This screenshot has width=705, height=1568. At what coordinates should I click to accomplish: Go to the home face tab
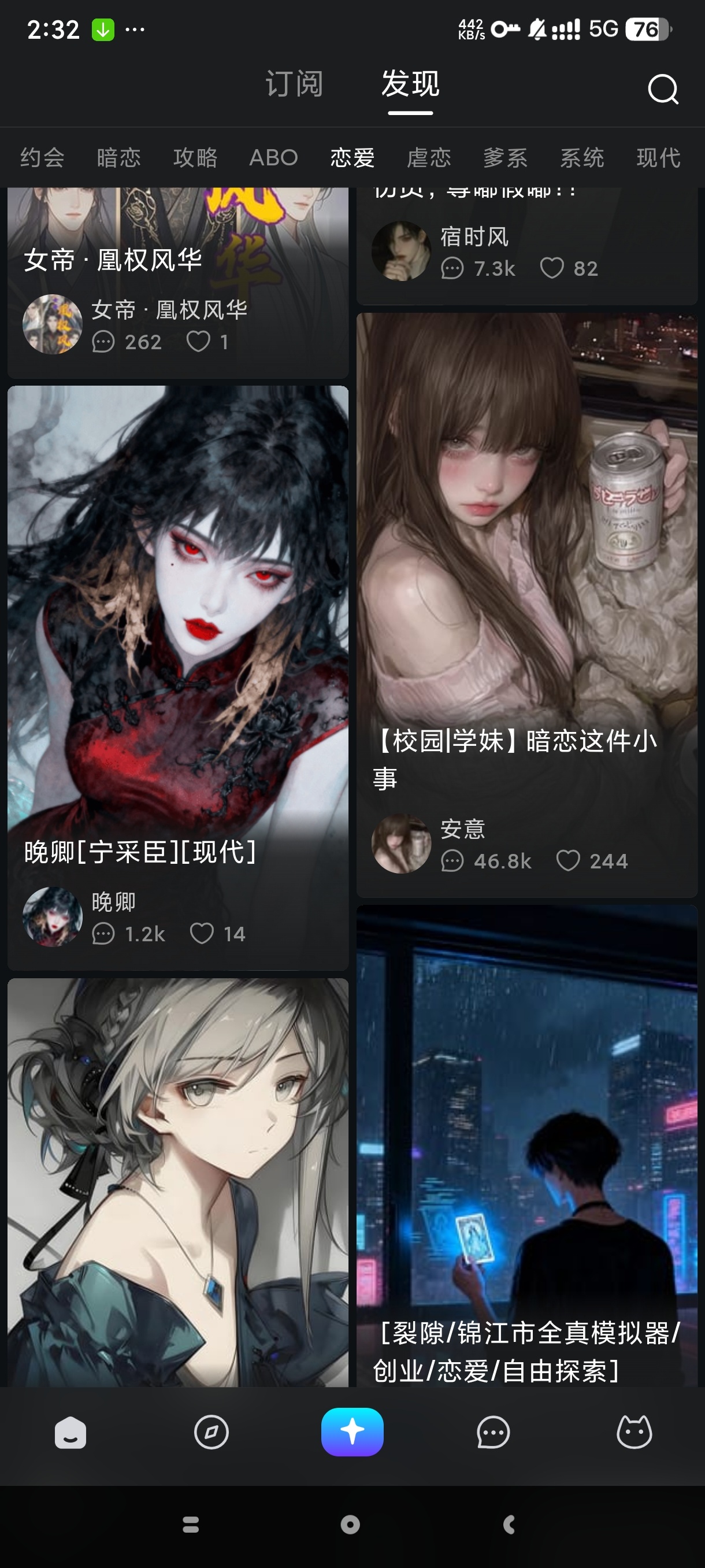pyautogui.click(x=70, y=1432)
